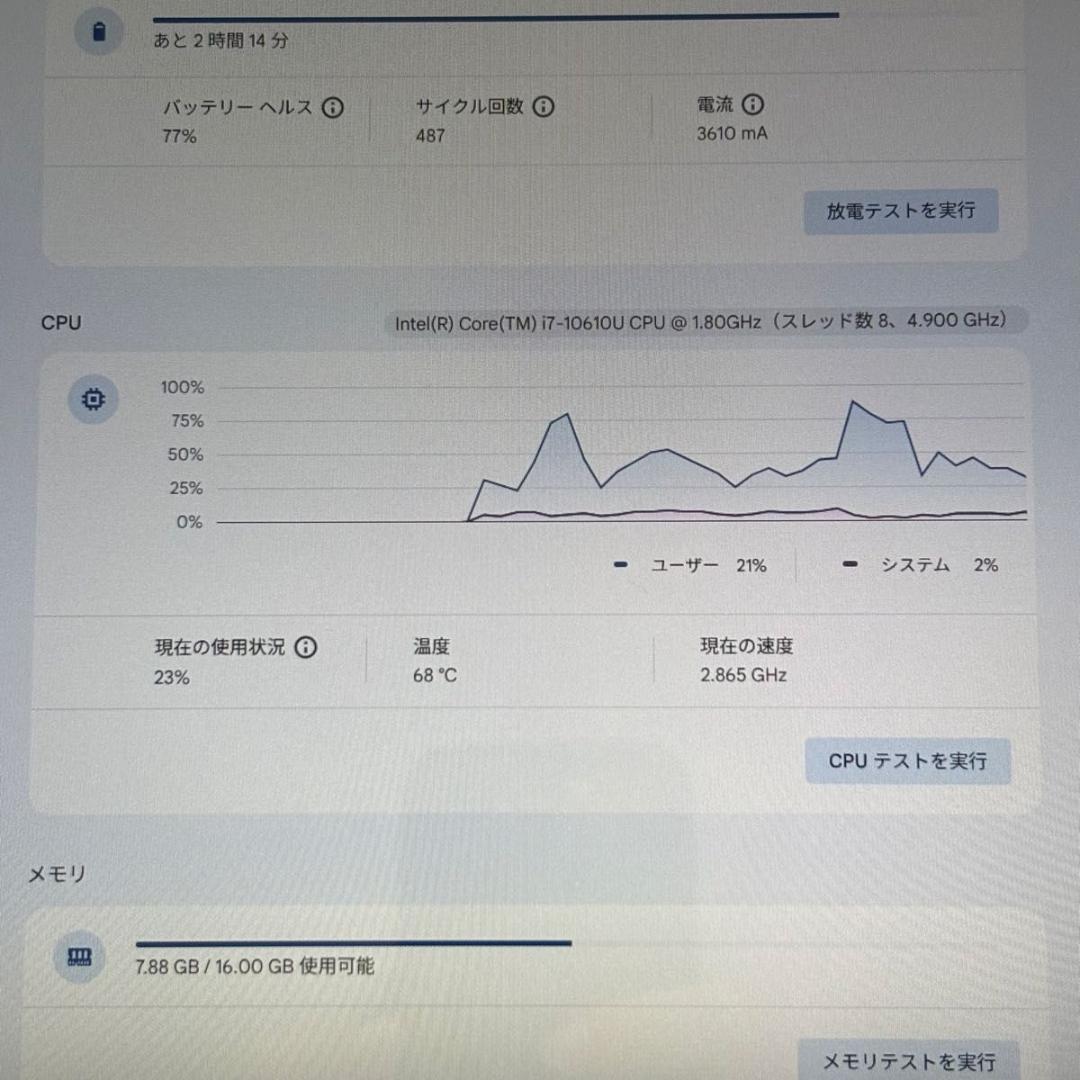The width and height of the screenshot is (1080, 1080).
Task: Start the memory test (メモリテストを実行)
Action: tap(908, 1061)
